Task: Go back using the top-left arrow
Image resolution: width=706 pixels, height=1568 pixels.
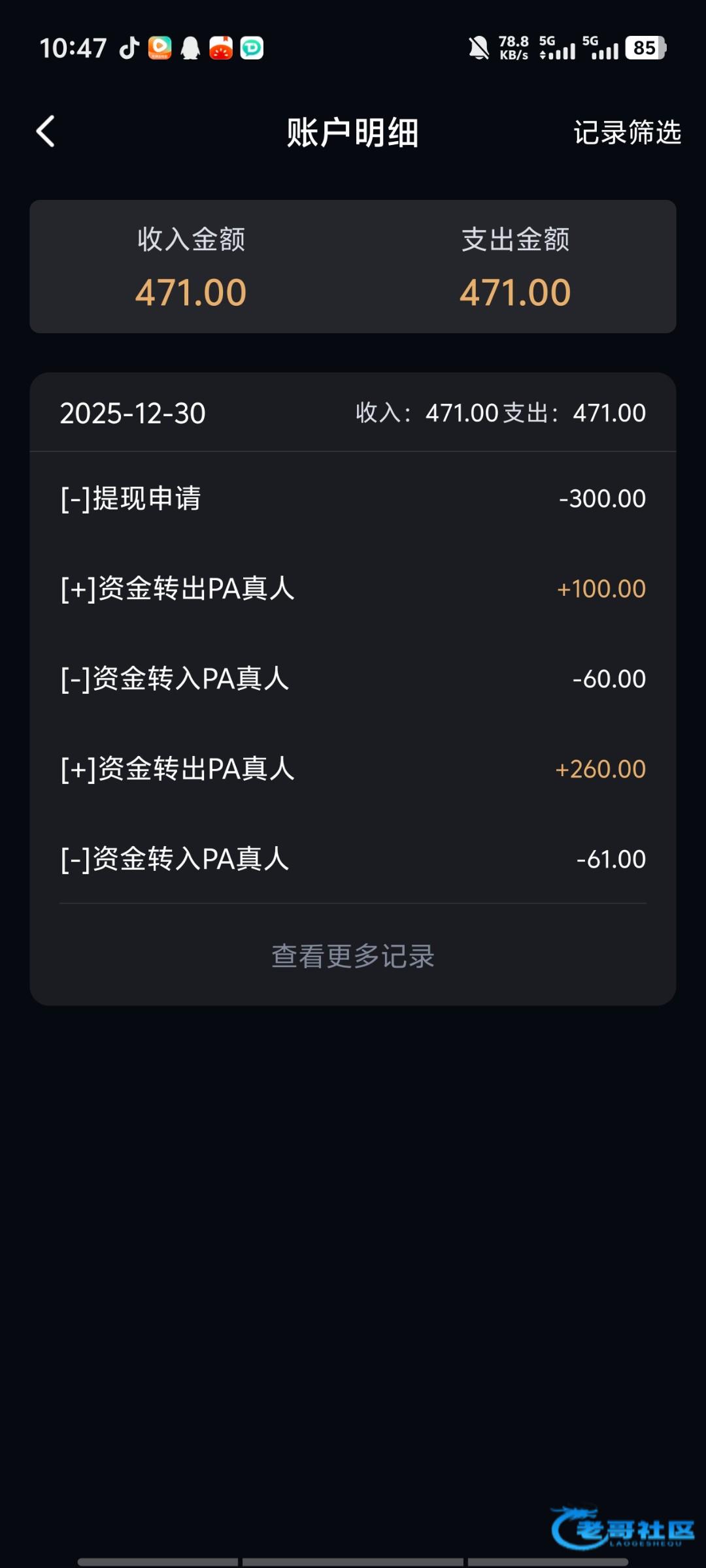Action: tap(45, 131)
